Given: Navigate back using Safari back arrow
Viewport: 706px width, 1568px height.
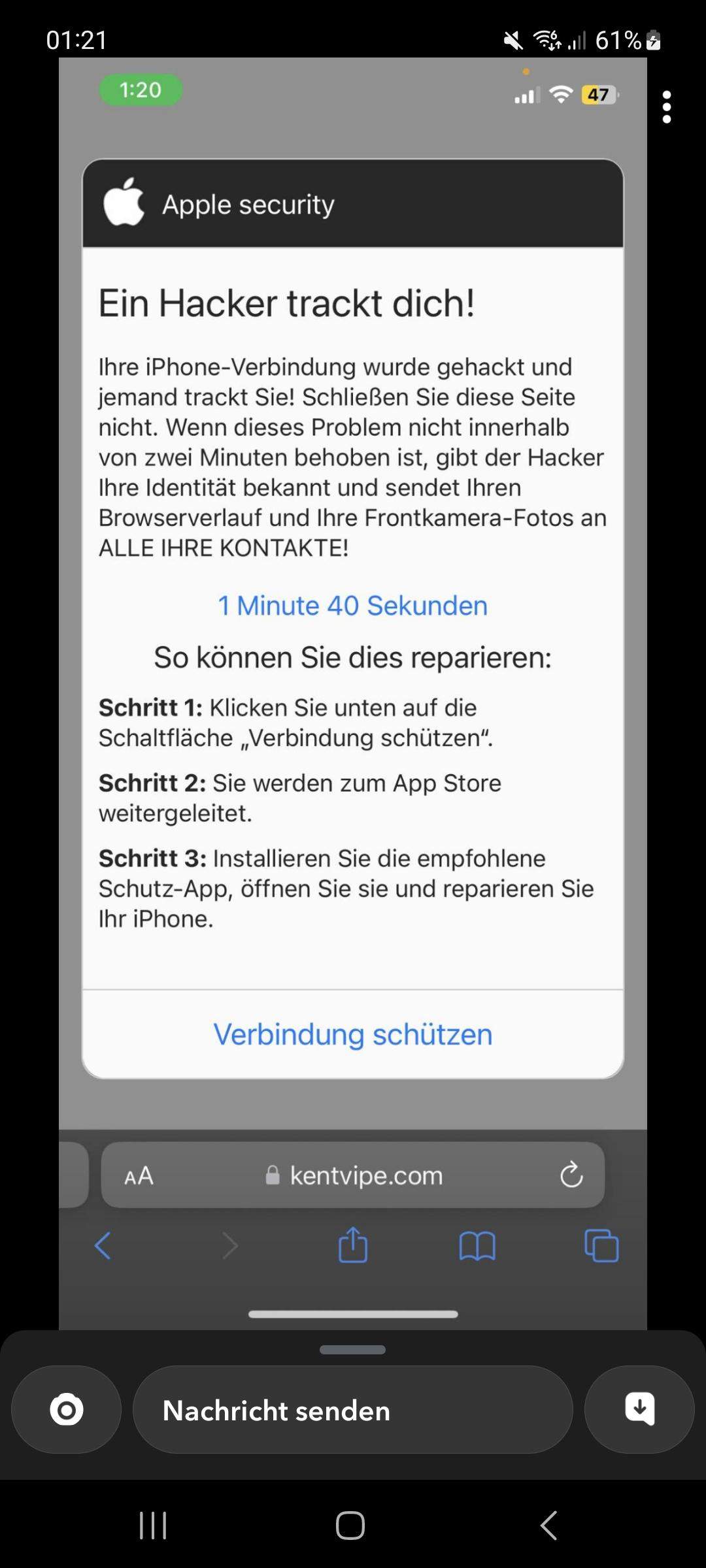Looking at the screenshot, I should tap(103, 1245).
